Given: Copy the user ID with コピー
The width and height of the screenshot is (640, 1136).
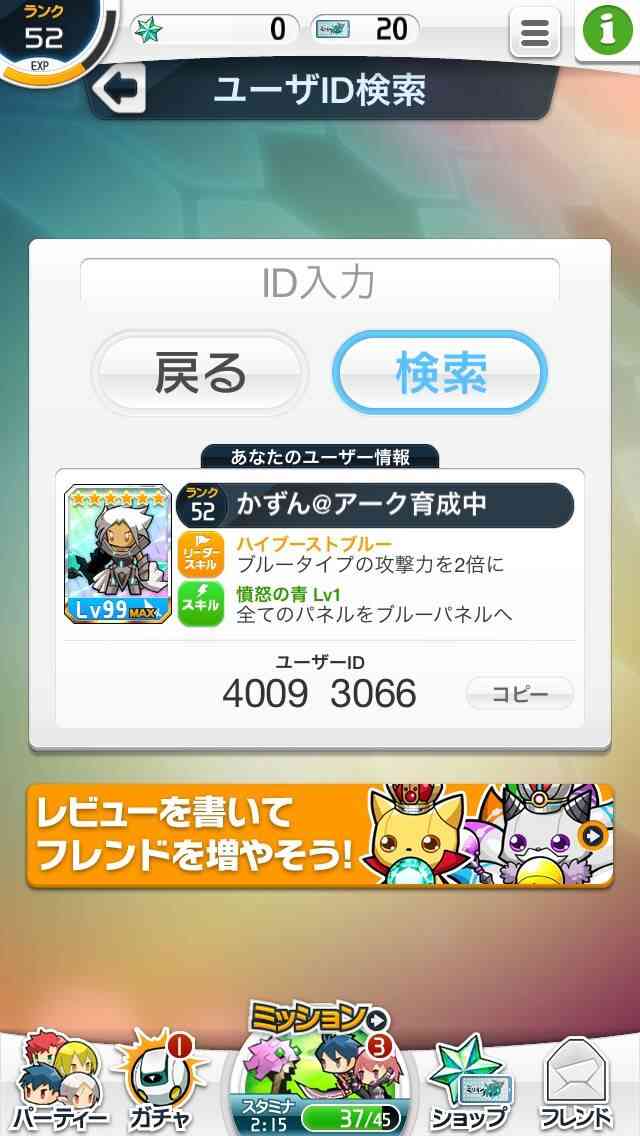Looking at the screenshot, I should pyautogui.click(x=520, y=693).
